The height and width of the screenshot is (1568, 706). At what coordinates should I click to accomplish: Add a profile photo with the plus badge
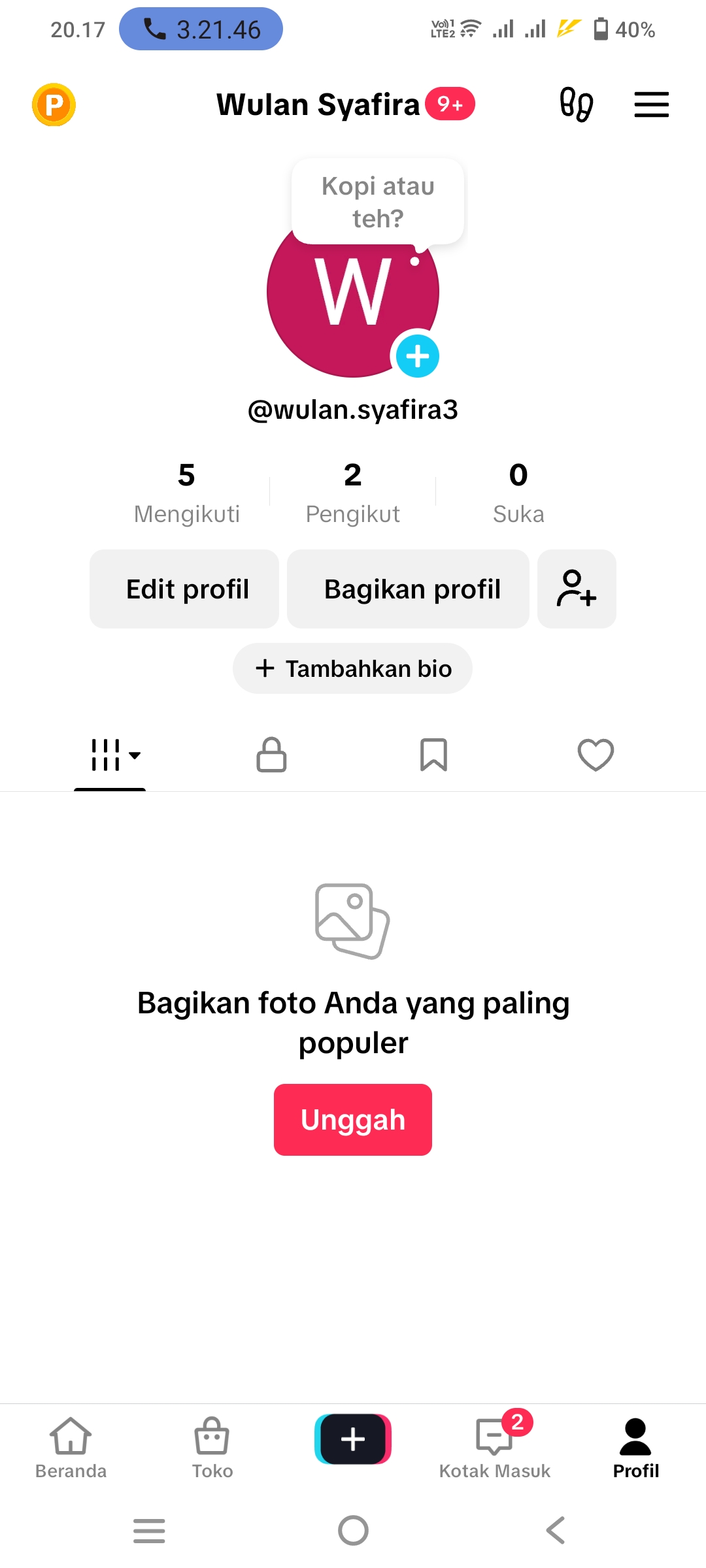coord(418,356)
